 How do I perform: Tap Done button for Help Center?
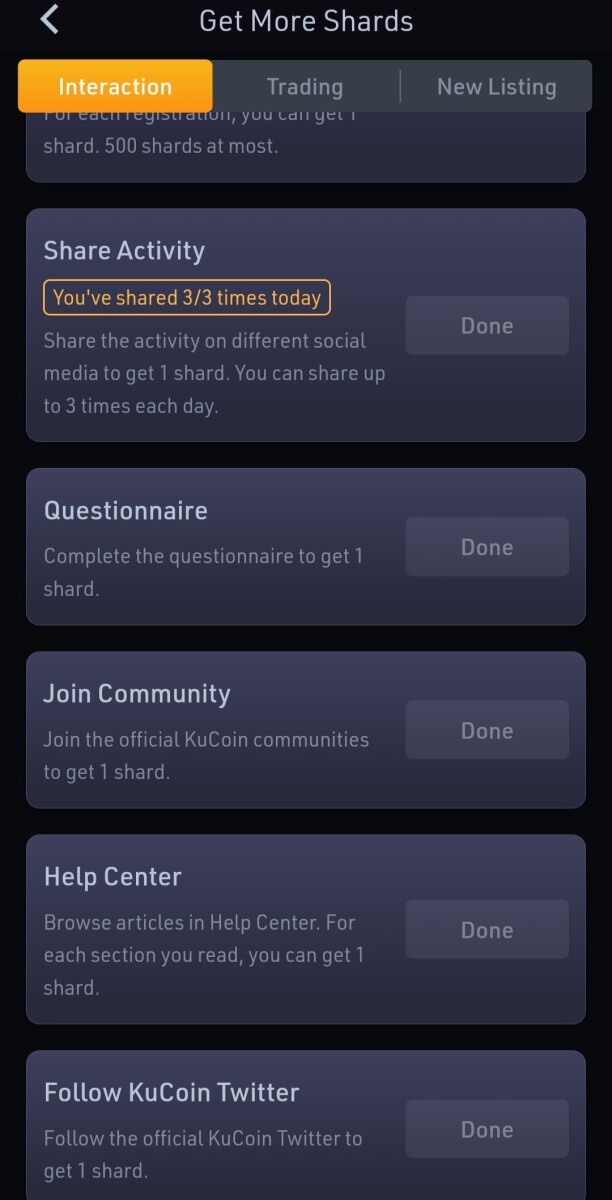pyautogui.click(x=487, y=929)
